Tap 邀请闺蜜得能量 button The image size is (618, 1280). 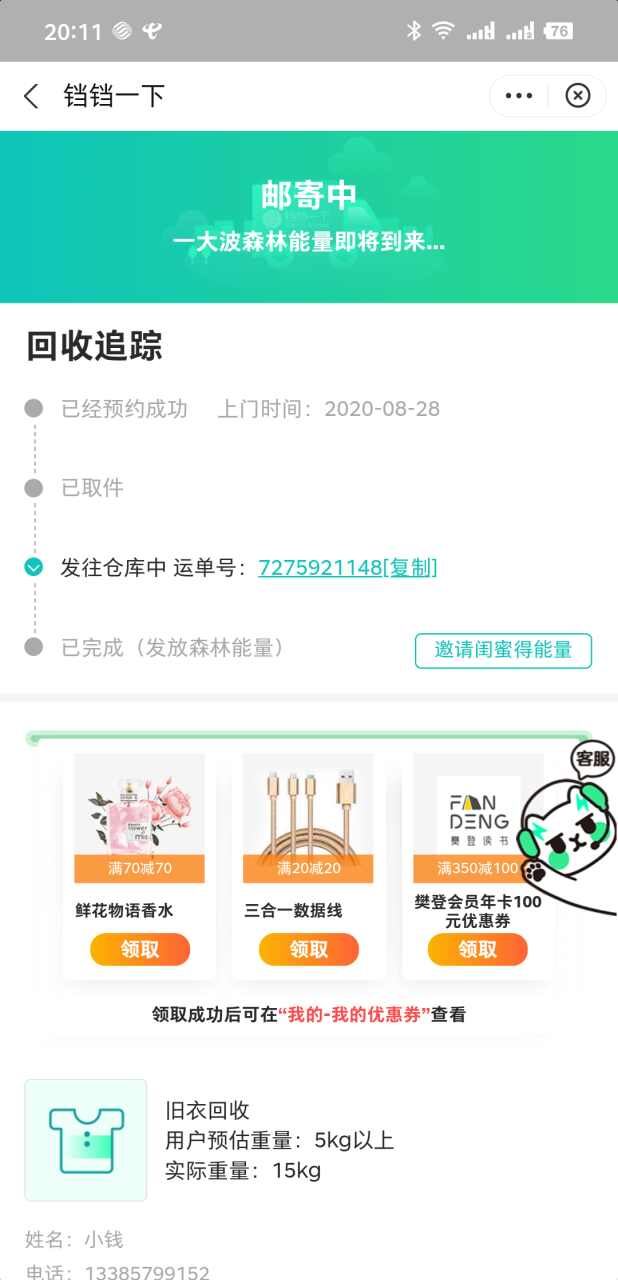(503, 650)
